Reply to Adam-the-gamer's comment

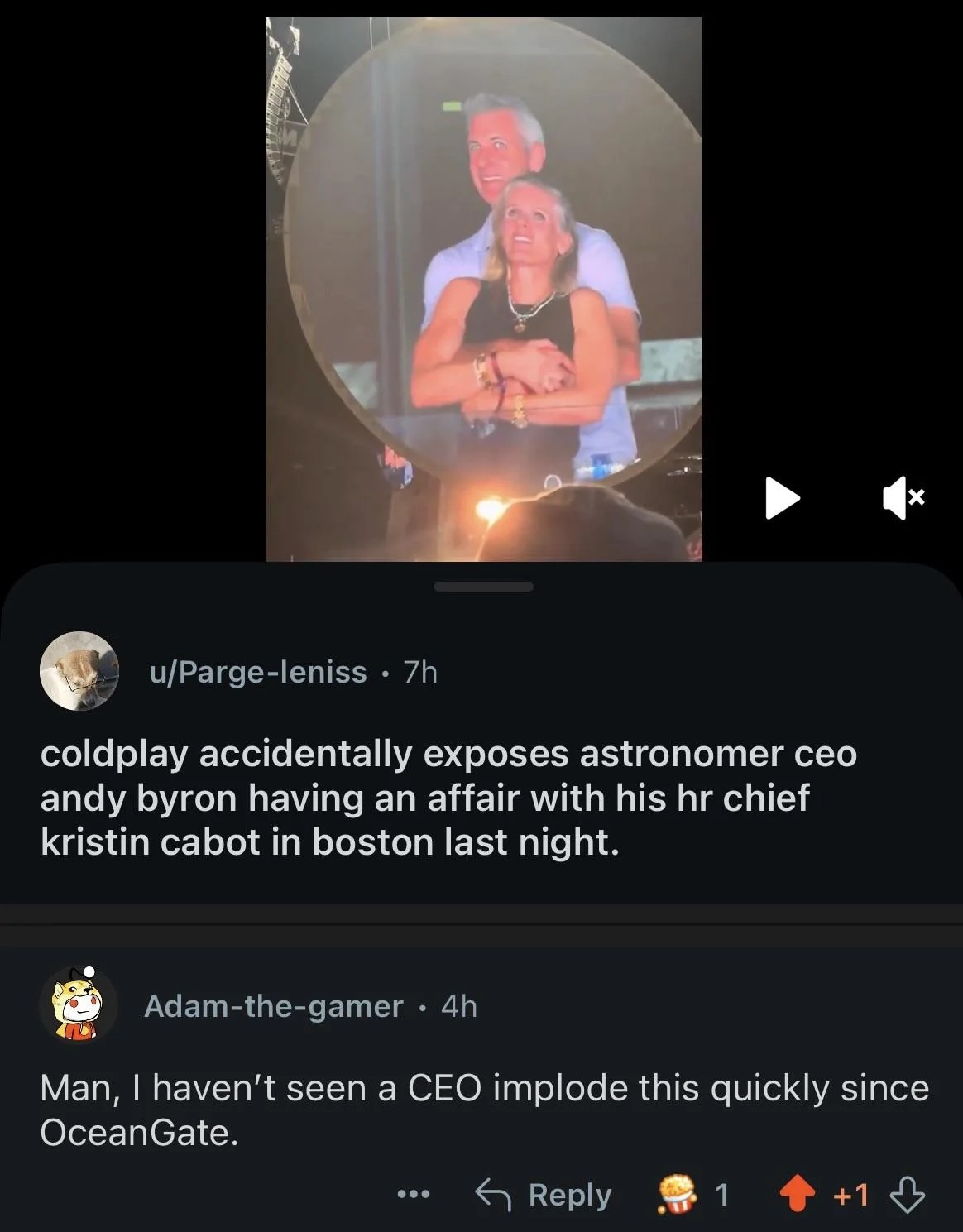click(544, 1195)
